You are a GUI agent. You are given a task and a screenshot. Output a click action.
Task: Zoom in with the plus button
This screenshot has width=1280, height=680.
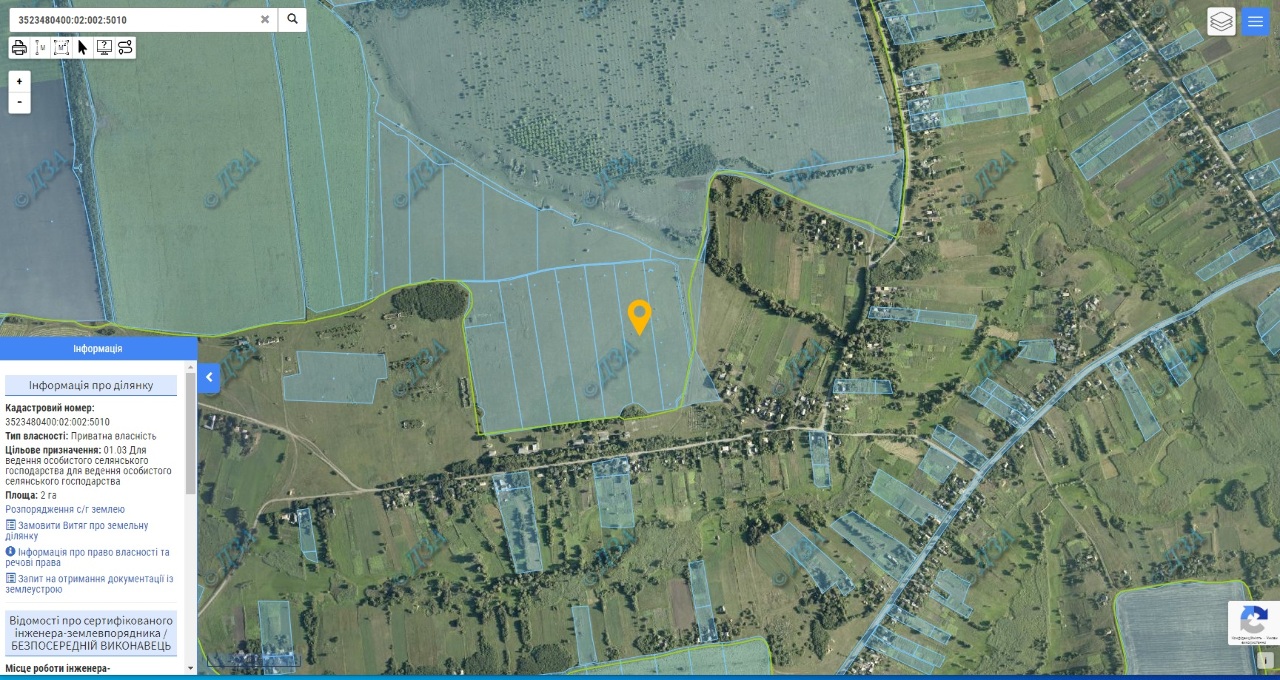tap(19, 81)
